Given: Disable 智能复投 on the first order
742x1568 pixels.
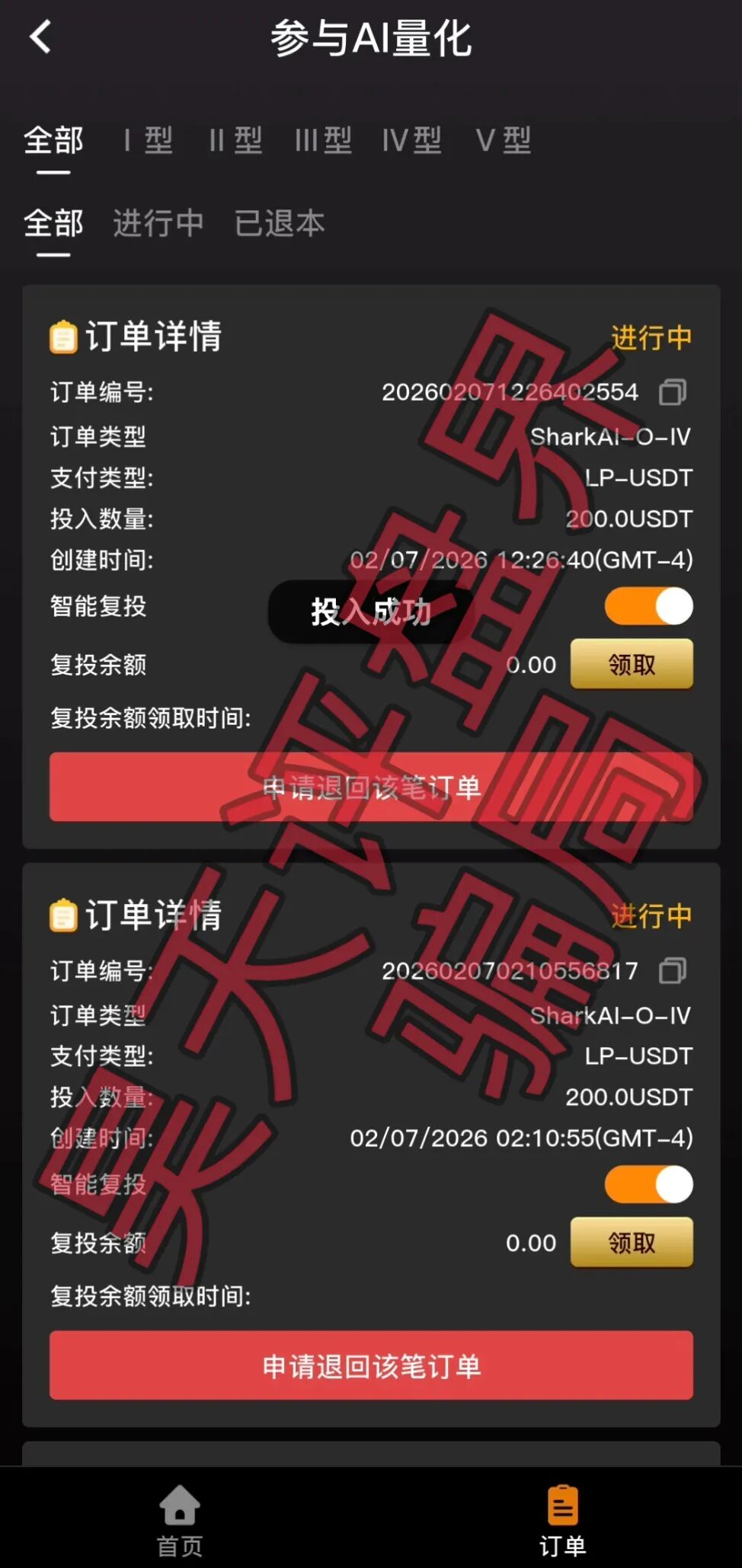Looking at the screenshot, I should [648, 606].
